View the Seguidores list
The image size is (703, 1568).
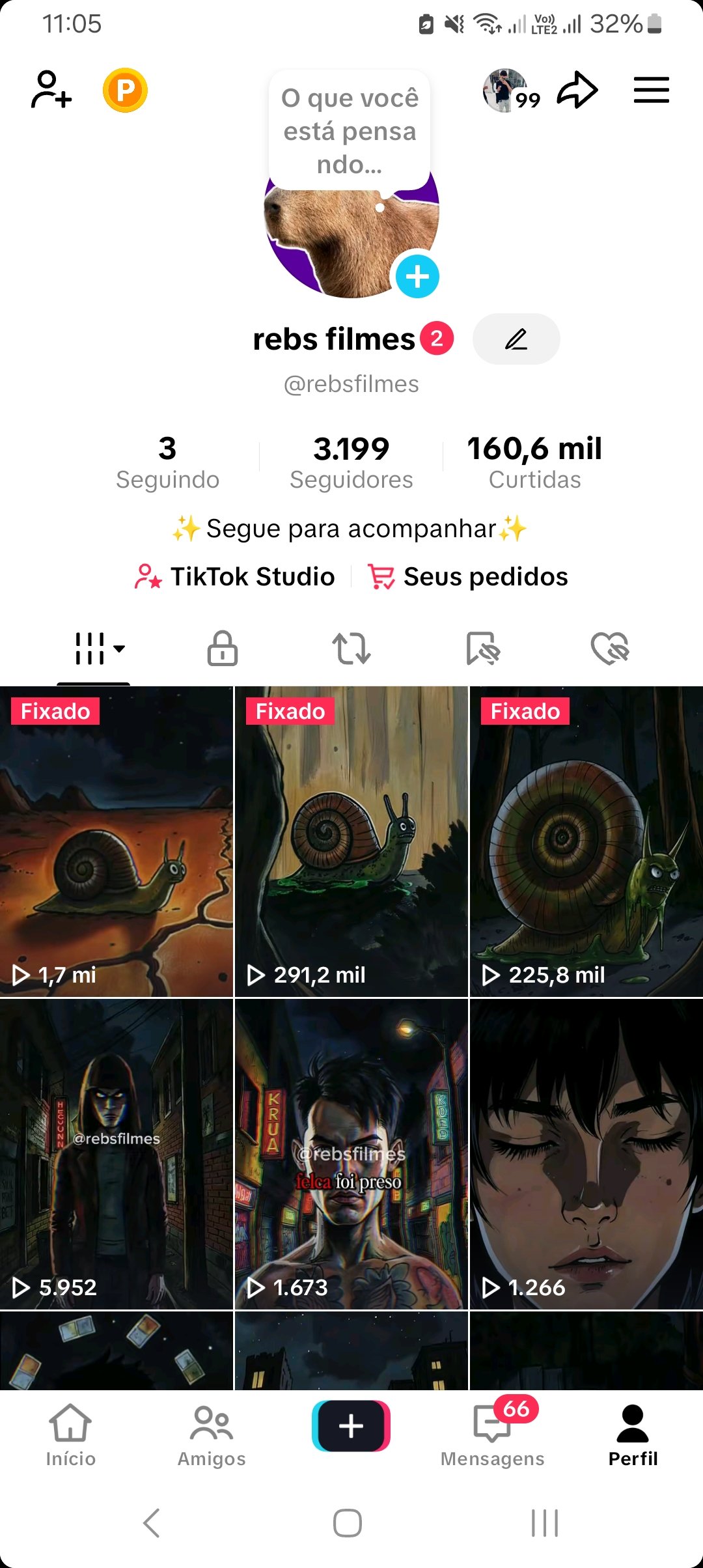coord(351,462)
